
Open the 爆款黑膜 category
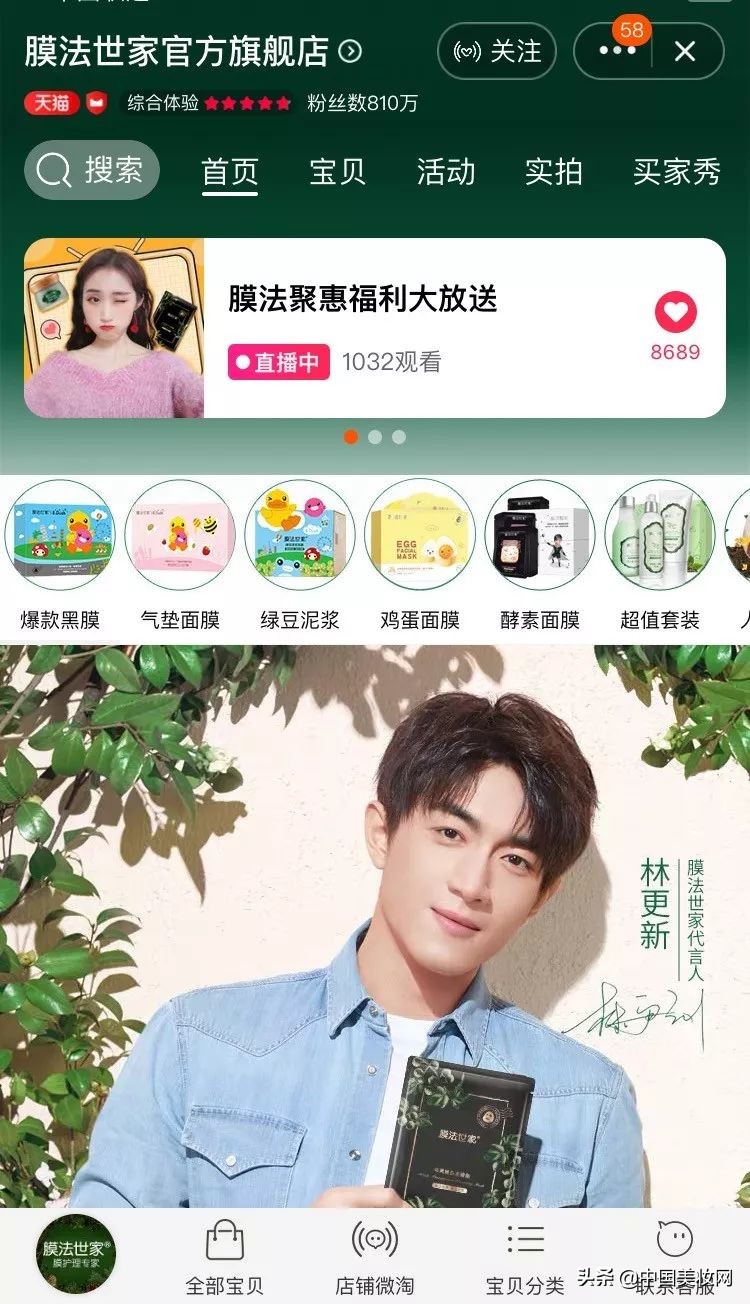coord(60,556)
